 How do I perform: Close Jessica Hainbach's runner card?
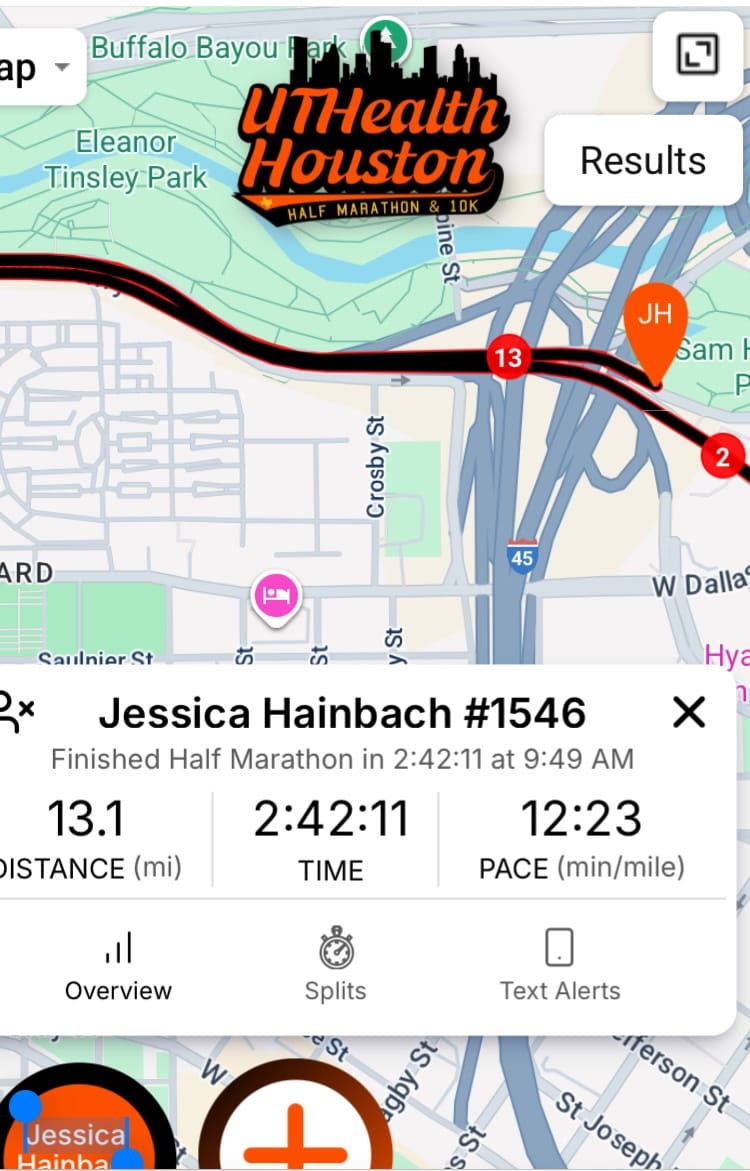(689, 713)
